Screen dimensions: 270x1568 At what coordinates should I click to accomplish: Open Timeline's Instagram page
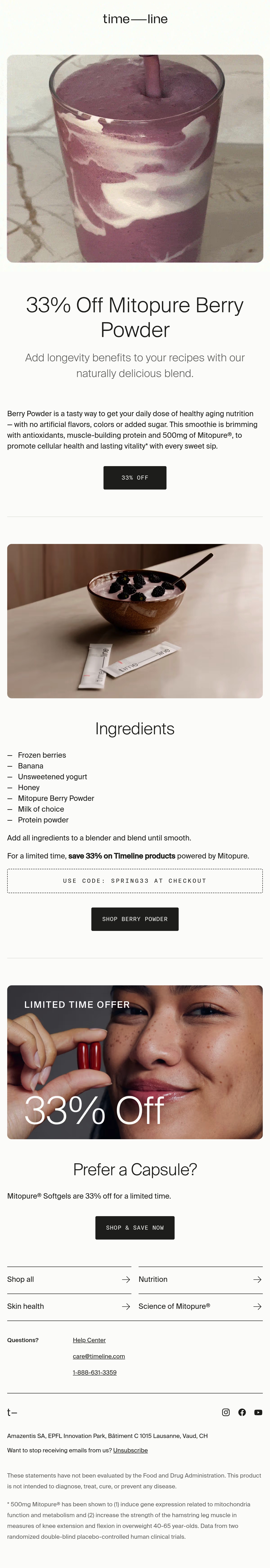coord(226,1412)
